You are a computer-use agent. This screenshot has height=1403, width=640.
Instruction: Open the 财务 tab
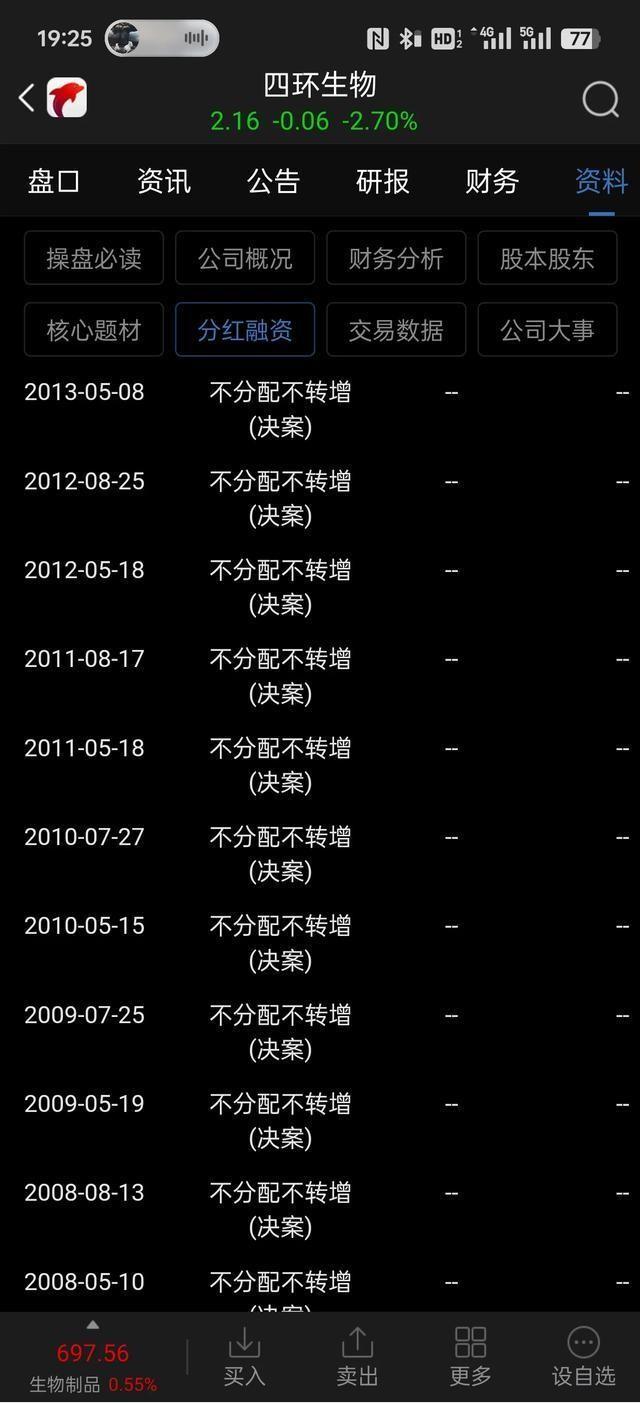click(x=492, y=181)
